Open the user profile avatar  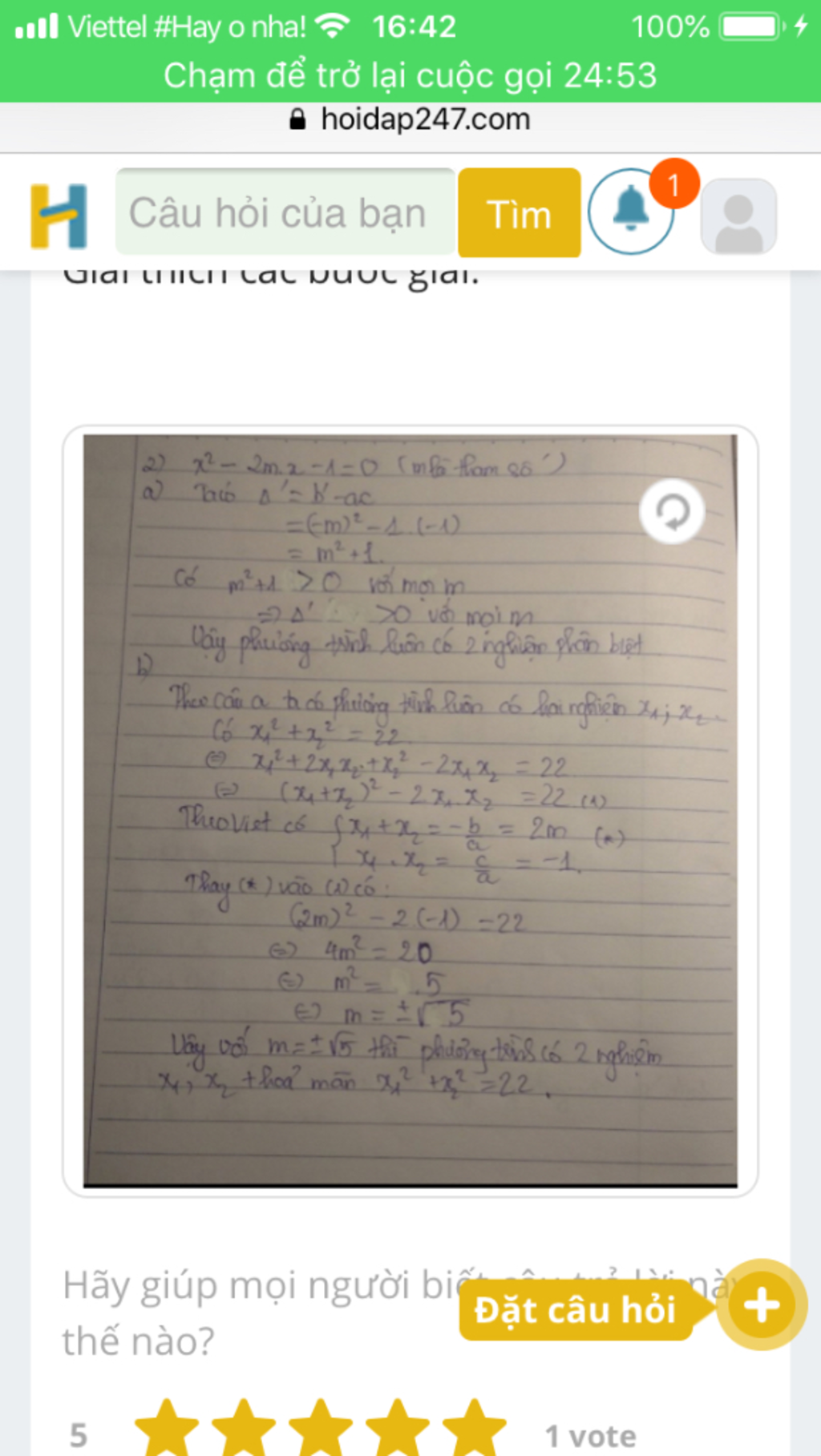tap(738, 216)
